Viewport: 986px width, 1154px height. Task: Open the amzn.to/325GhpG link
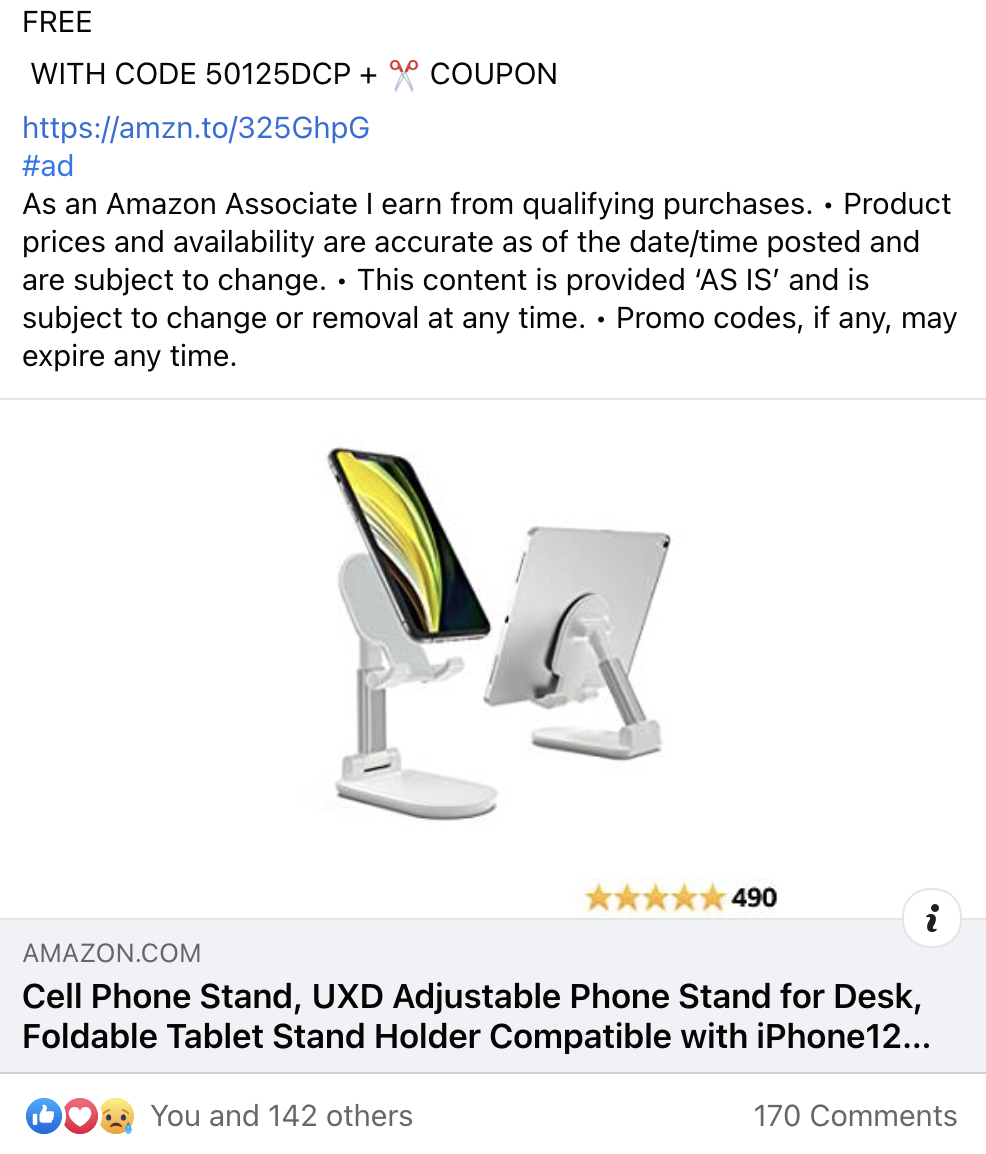196,128
